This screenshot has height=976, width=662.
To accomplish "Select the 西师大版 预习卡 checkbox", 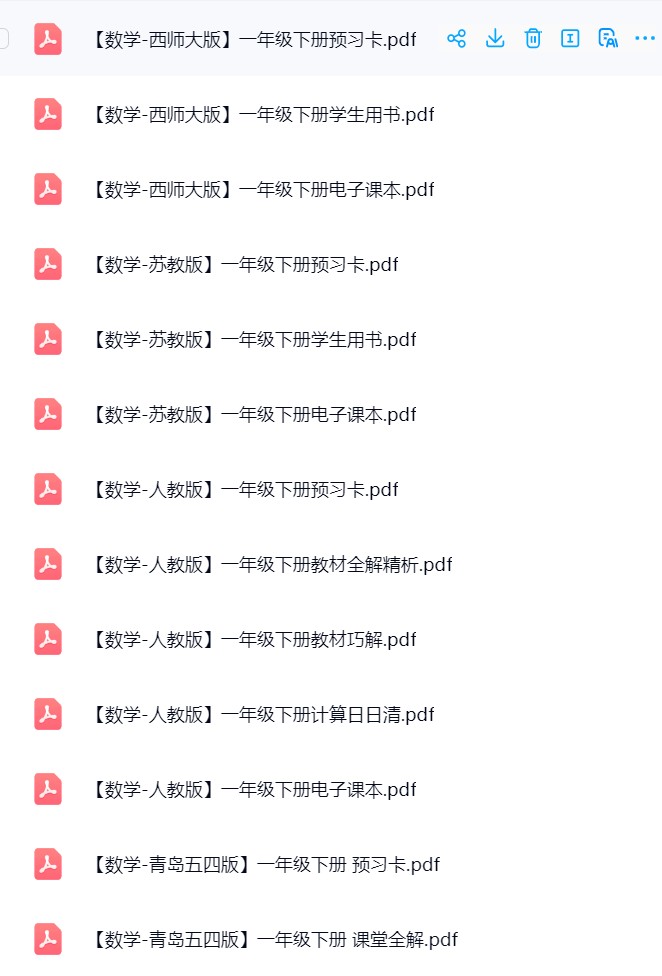I will tap(3, 39).
